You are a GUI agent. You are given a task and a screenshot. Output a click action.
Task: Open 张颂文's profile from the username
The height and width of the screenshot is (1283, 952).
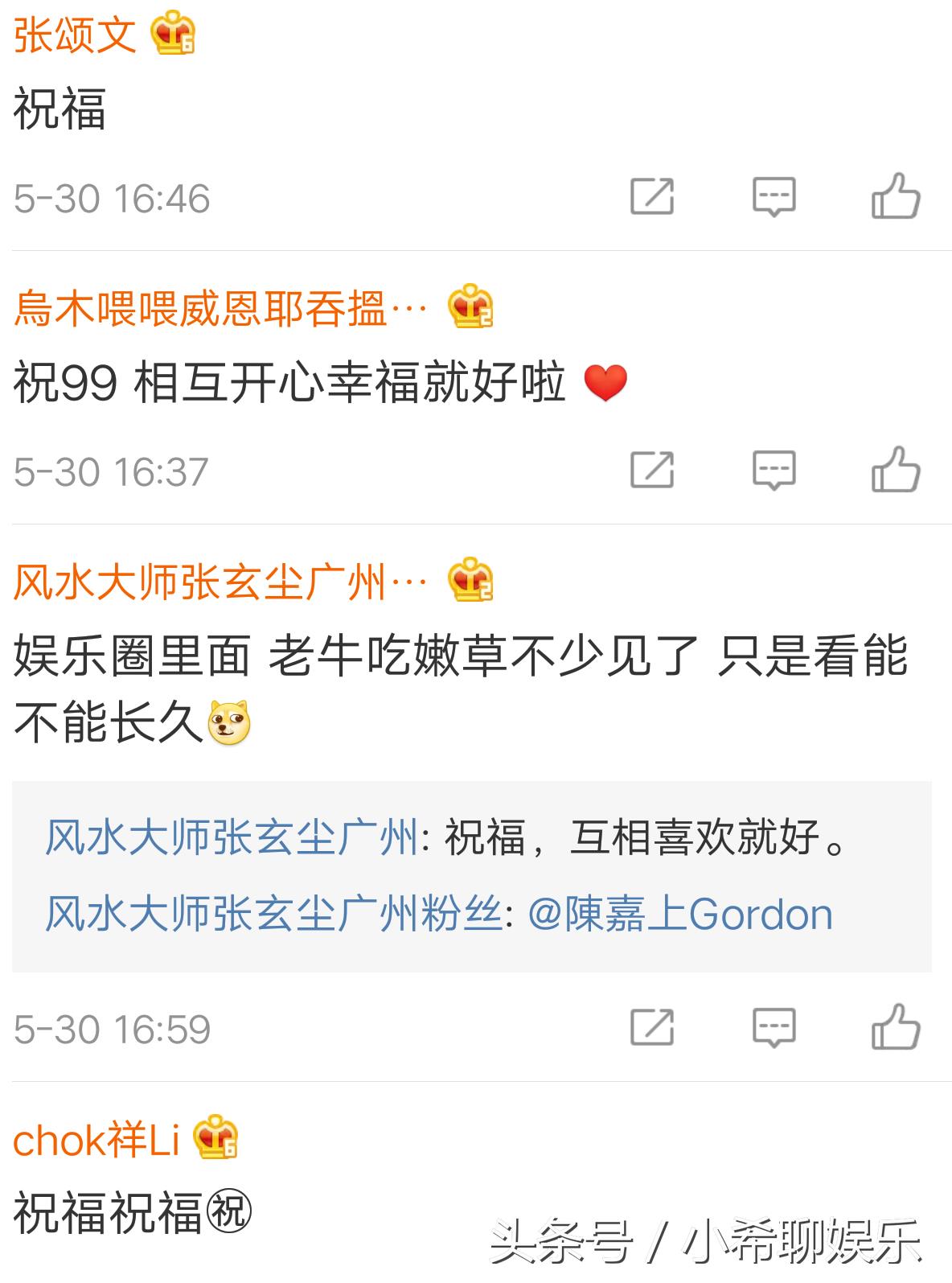(x=75, y=36)
